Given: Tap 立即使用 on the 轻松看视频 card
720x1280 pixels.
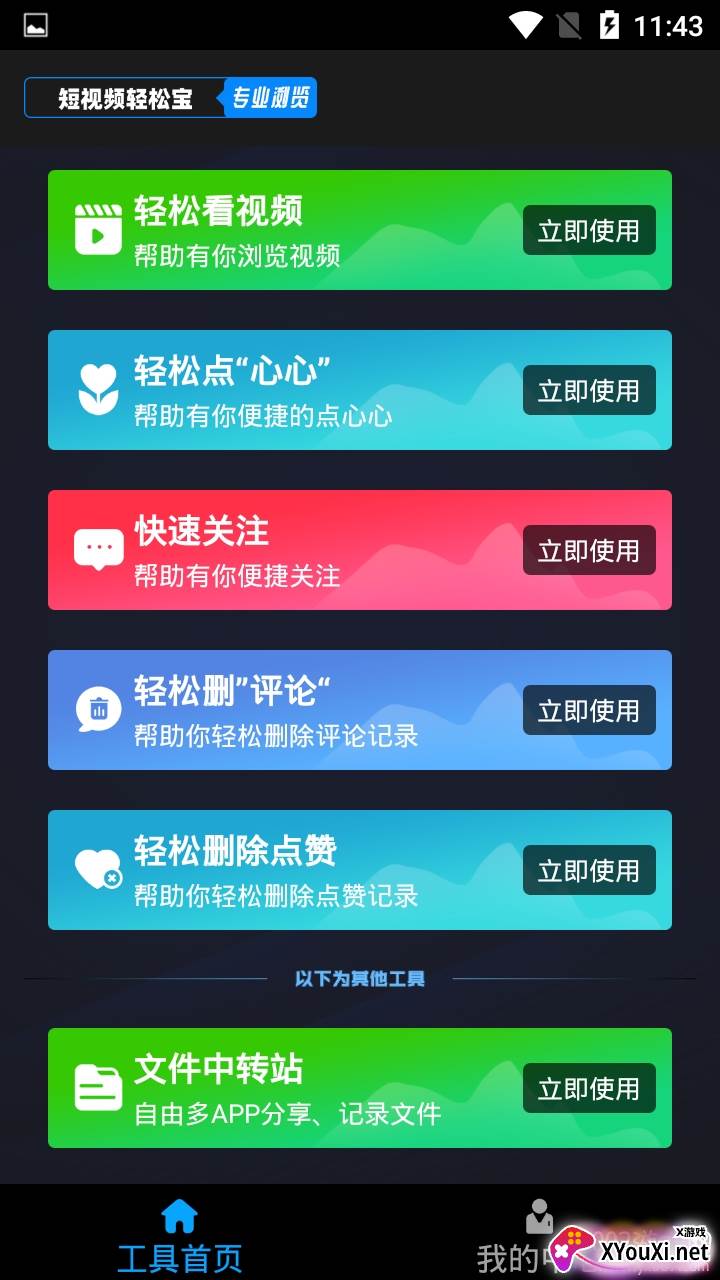Looking at the screenshot, I should coord(589,231).
